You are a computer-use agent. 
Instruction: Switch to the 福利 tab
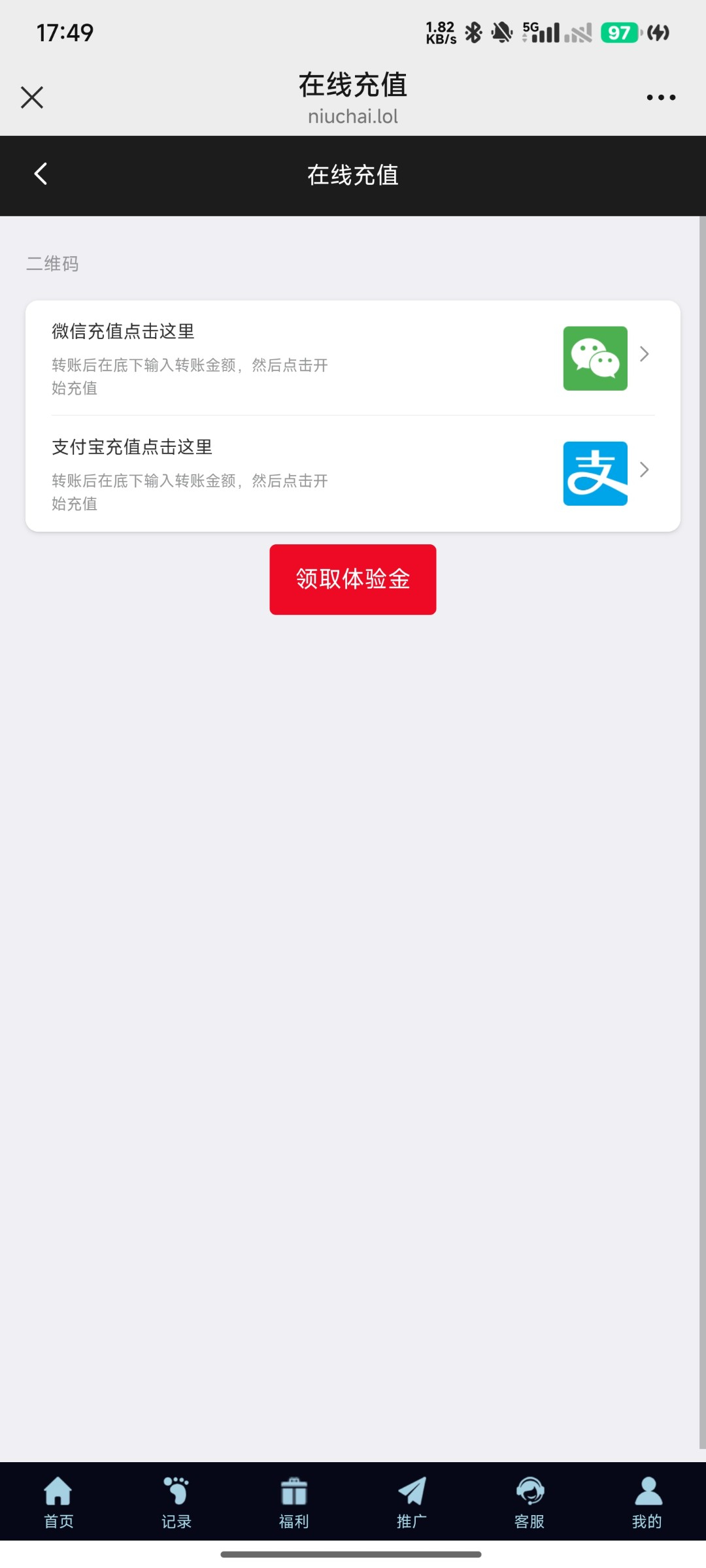coord(294,1503)
